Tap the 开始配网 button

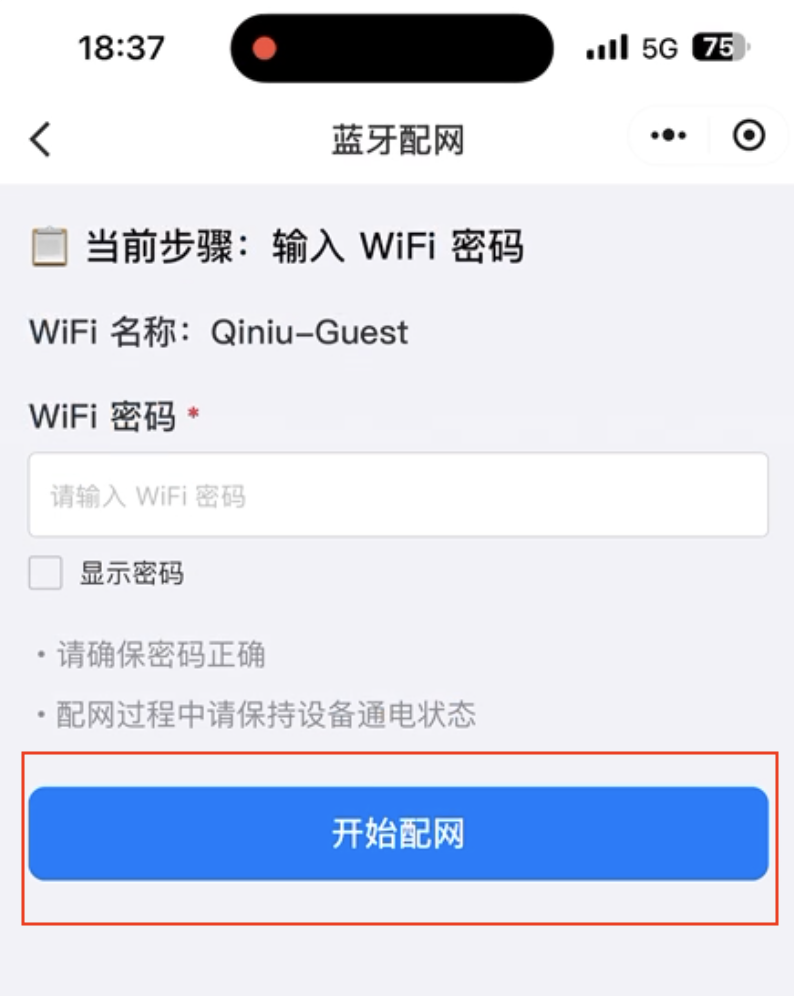point(398,834)
